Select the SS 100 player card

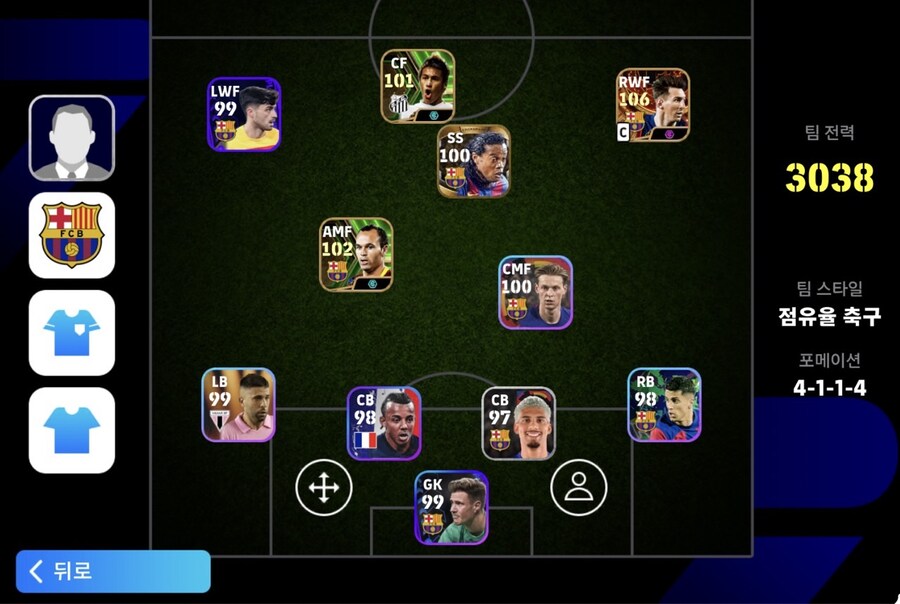pyautogui.click(x=474, y=160)
